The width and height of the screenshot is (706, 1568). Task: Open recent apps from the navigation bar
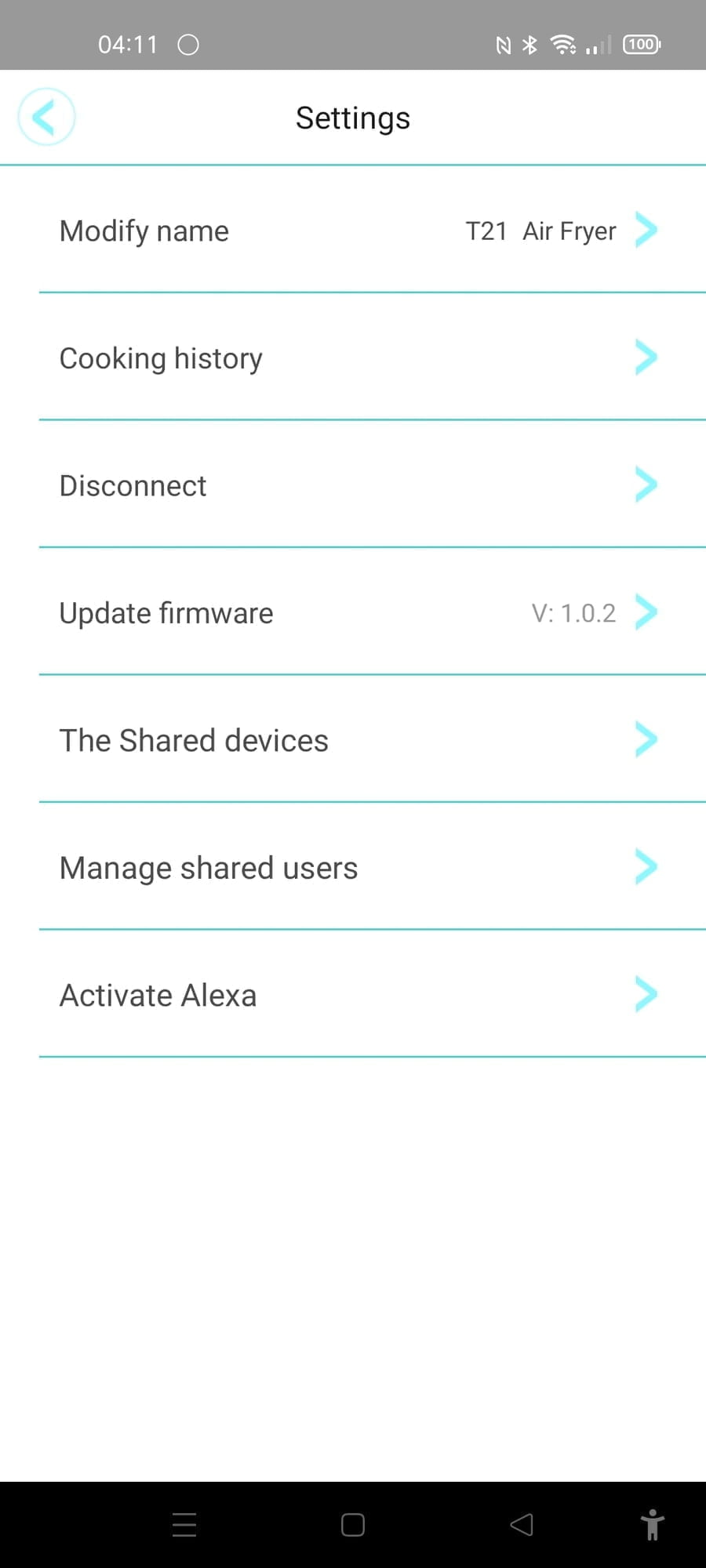tap(184, 1525)
